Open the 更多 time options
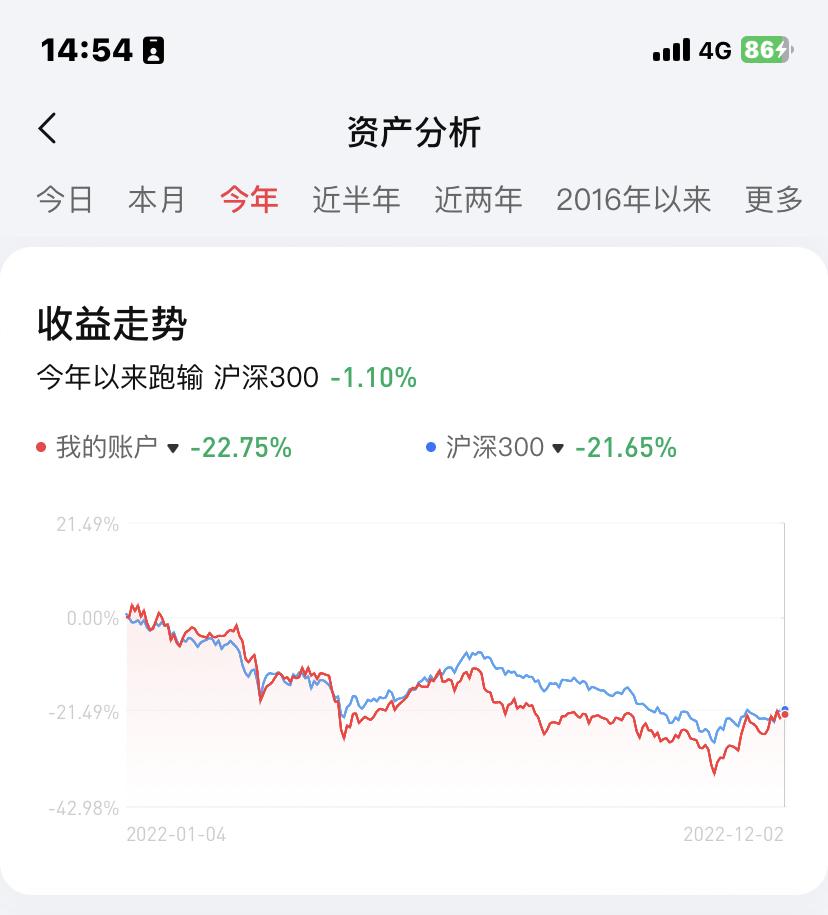The image size is (828, 915). tap(774, 200)
